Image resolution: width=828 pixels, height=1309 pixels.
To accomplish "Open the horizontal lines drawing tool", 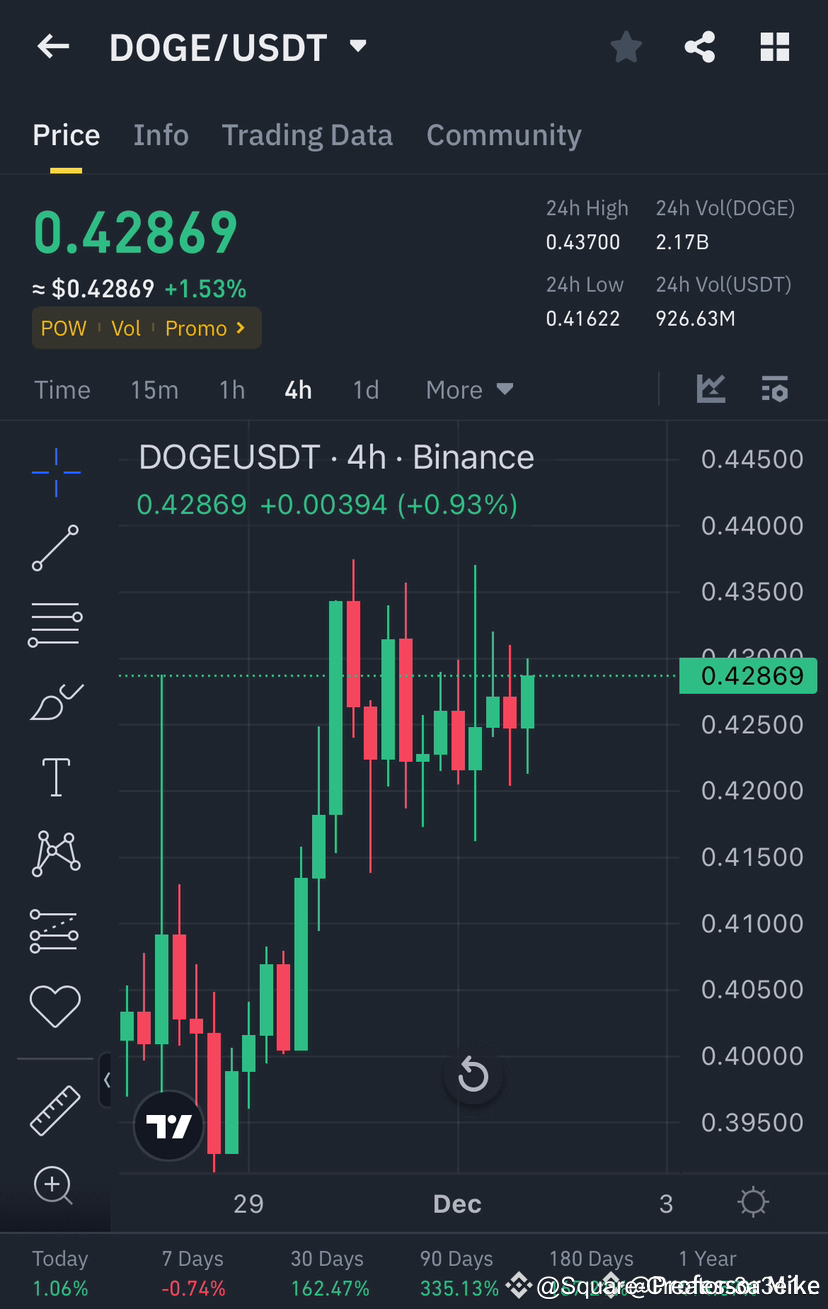I will [55, 624].
